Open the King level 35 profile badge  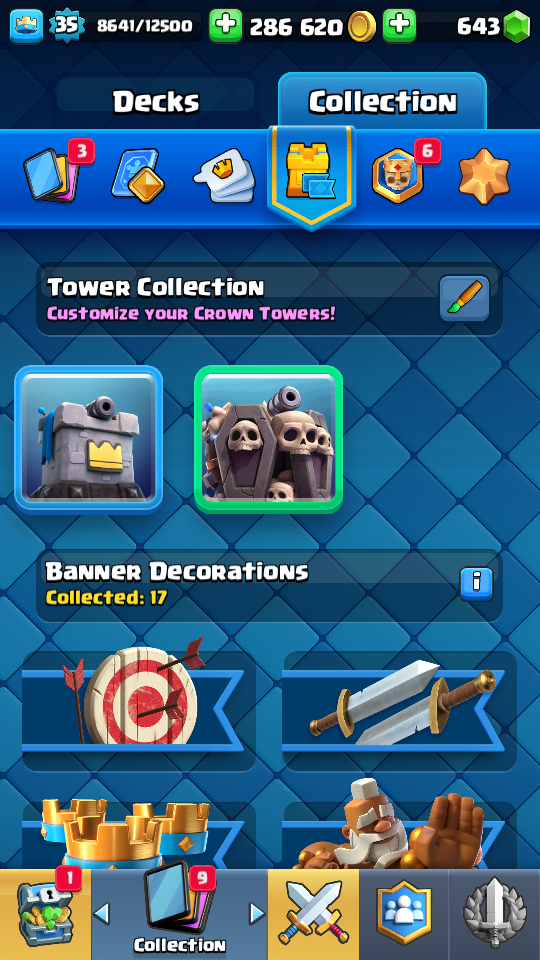(x=66, y=26)
